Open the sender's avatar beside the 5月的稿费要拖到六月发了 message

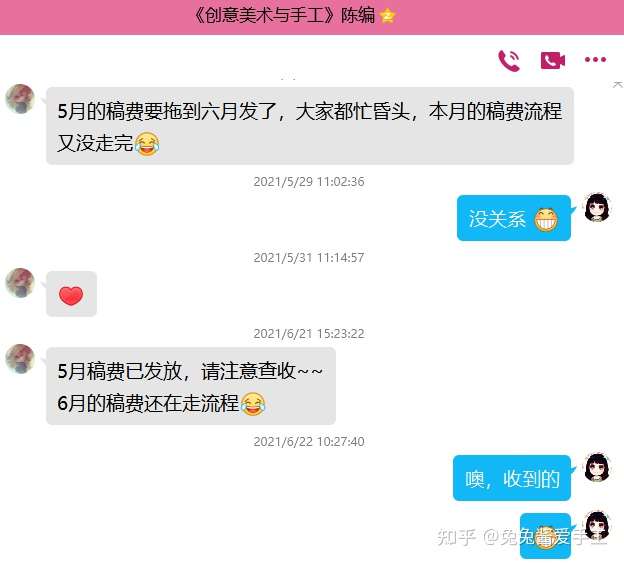point(20,100)
